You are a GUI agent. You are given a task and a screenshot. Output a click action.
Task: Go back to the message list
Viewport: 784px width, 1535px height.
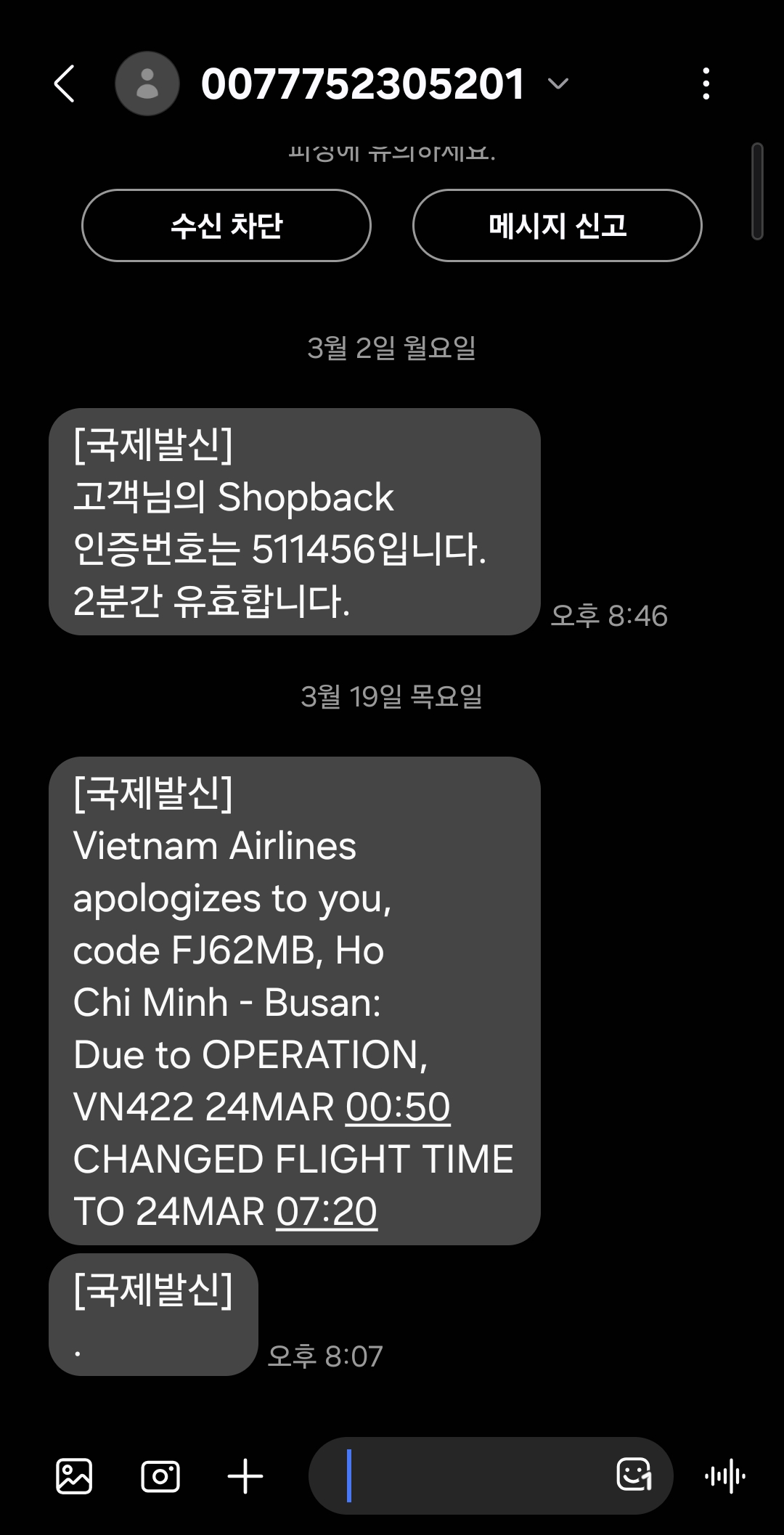(65, 84)
